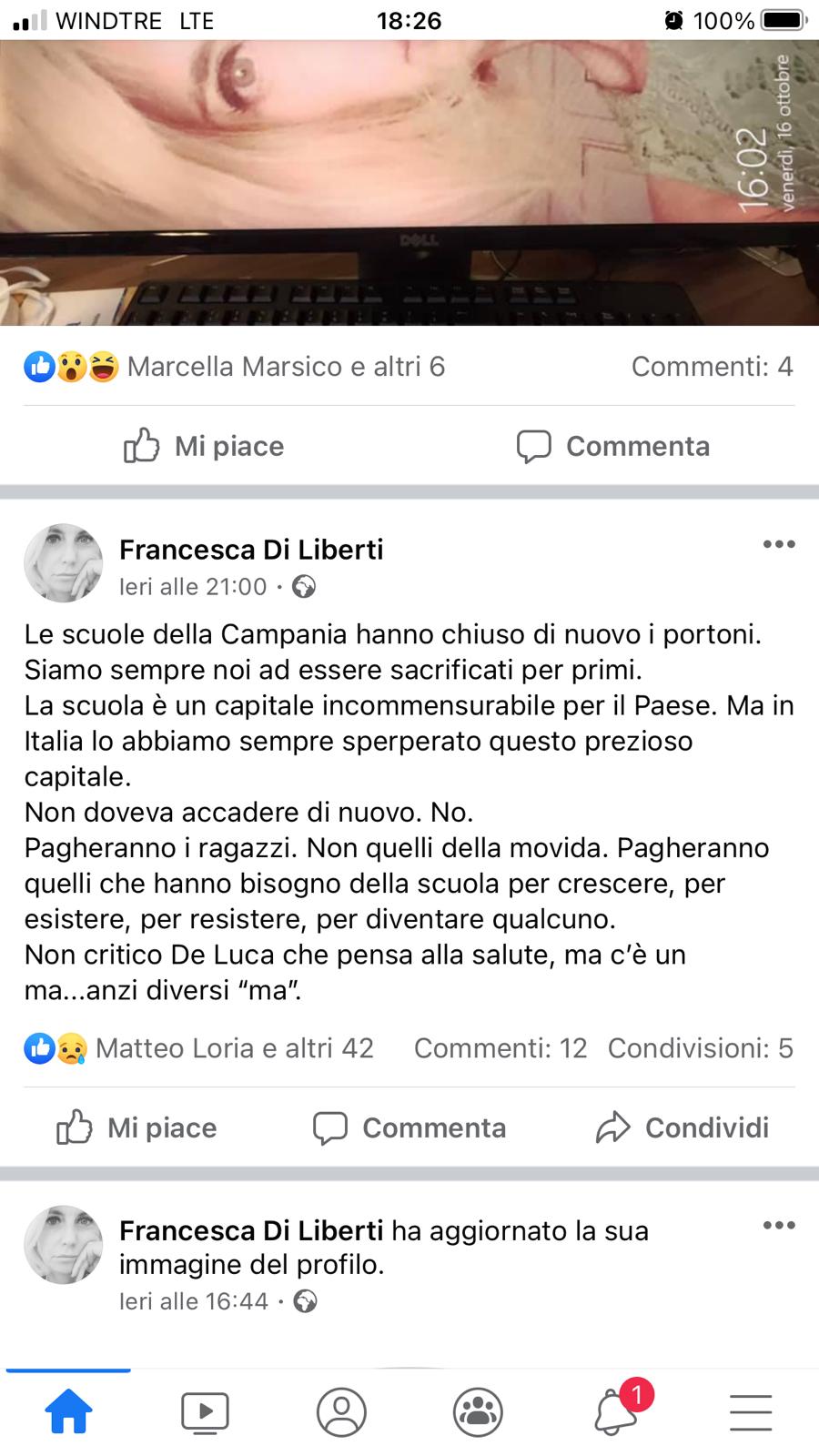Like the photo post with Marcella Marsico's reaction
The width and height of the screenshot is (819, 1456).
tap(204, 446)
